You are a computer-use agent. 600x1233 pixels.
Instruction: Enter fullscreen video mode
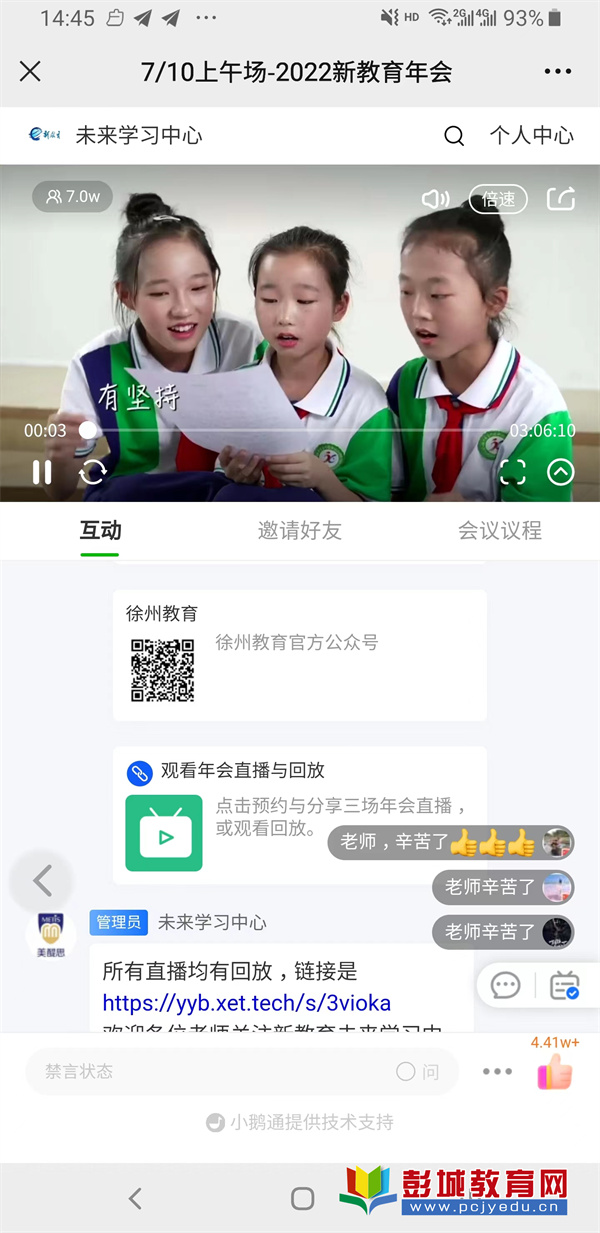[x=512, y=472]
